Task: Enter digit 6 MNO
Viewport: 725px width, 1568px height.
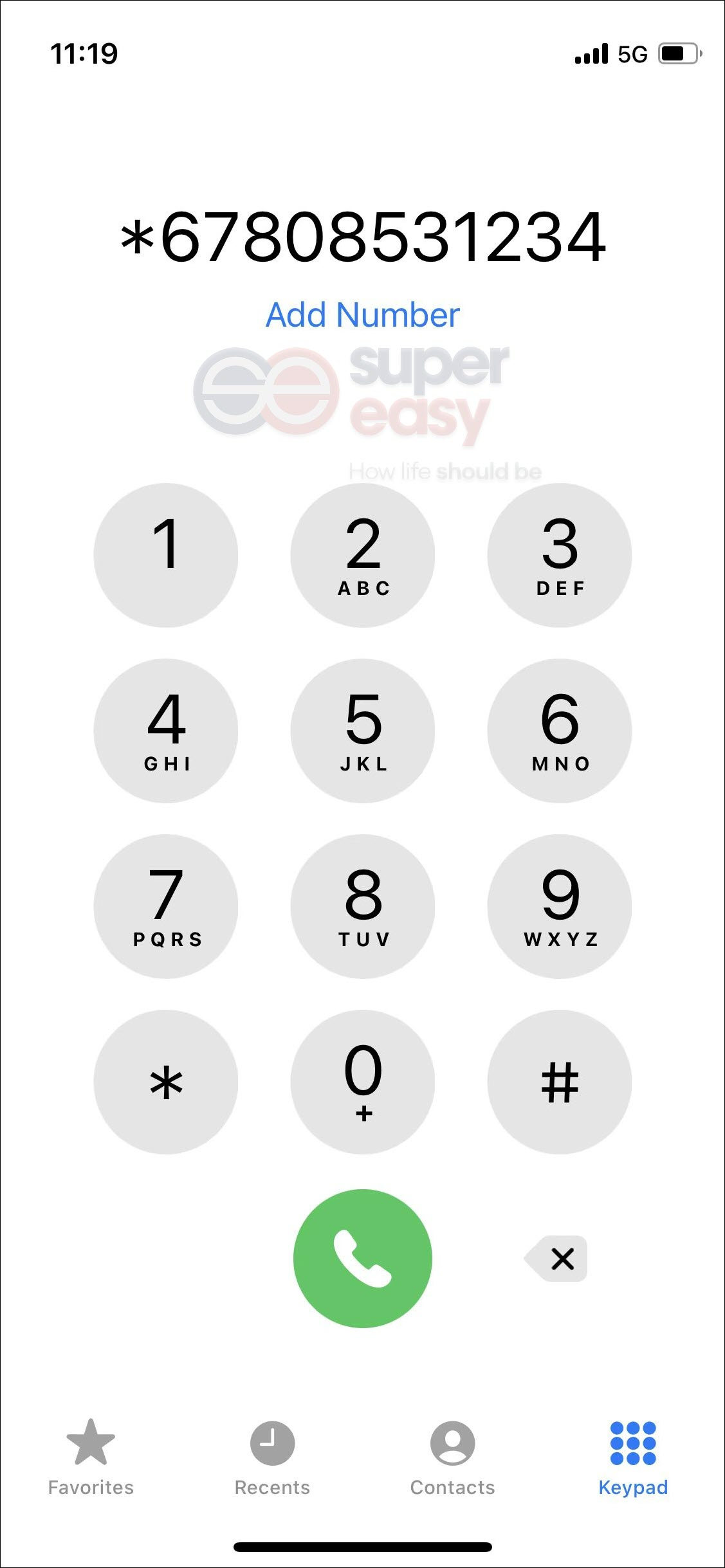Action: tap(560, 731)
